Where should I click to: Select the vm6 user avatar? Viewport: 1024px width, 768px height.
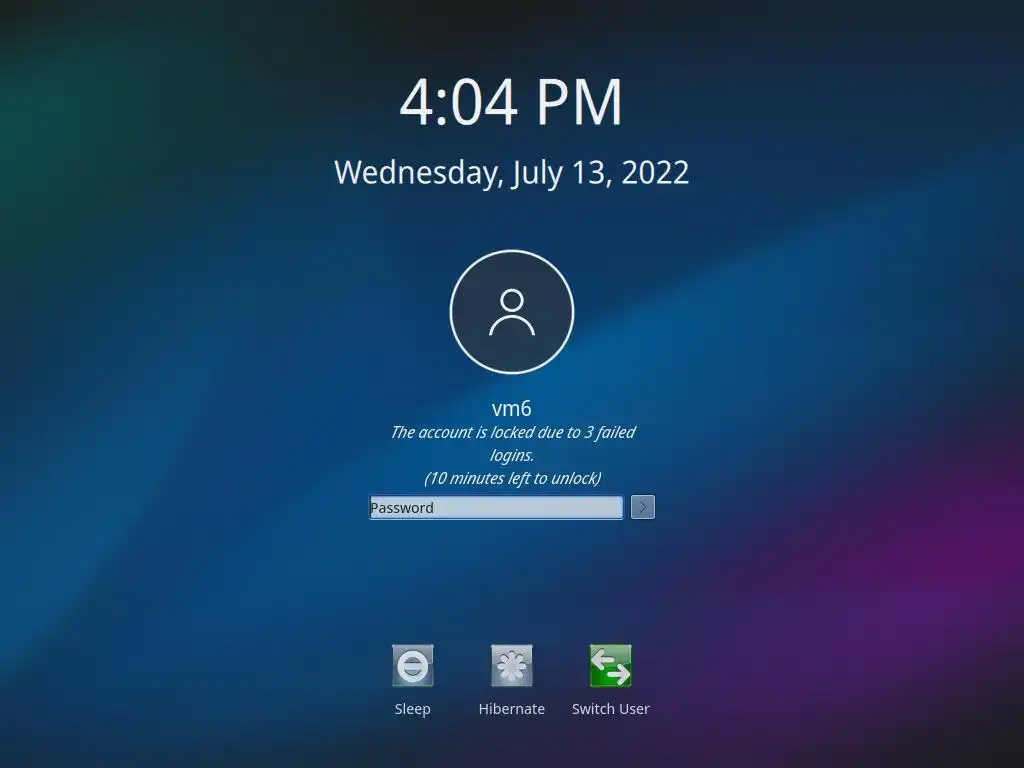[x=512, y=312]
